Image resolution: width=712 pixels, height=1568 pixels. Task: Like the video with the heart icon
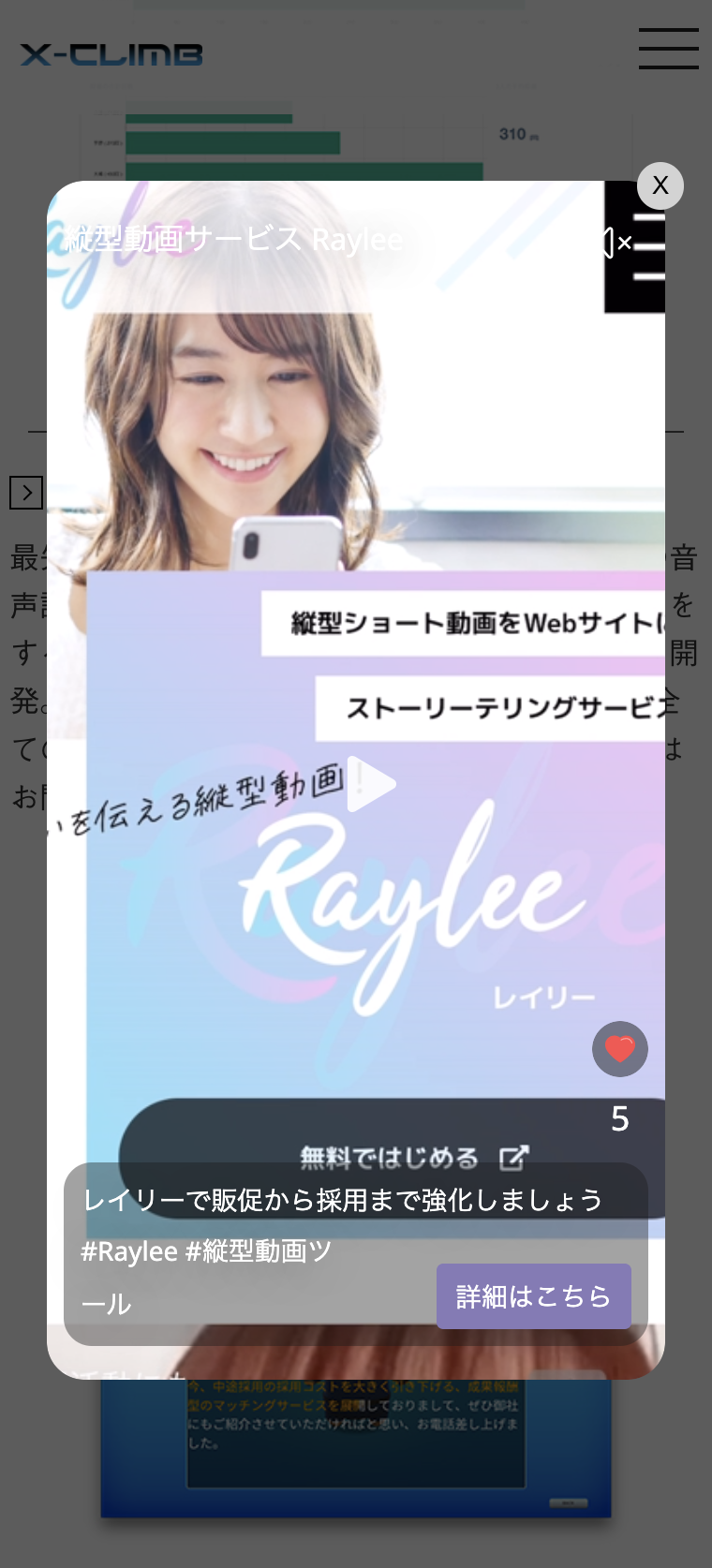619,1049
